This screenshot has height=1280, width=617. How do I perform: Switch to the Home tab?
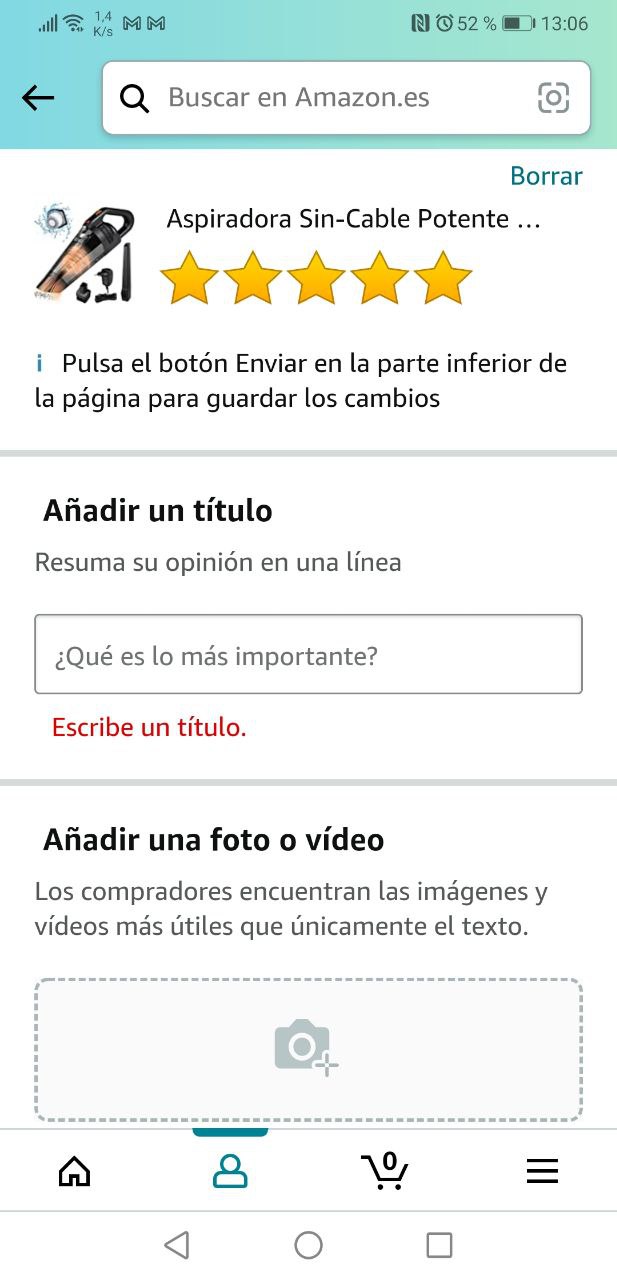pyautogui.click(x=75, y=1171)
